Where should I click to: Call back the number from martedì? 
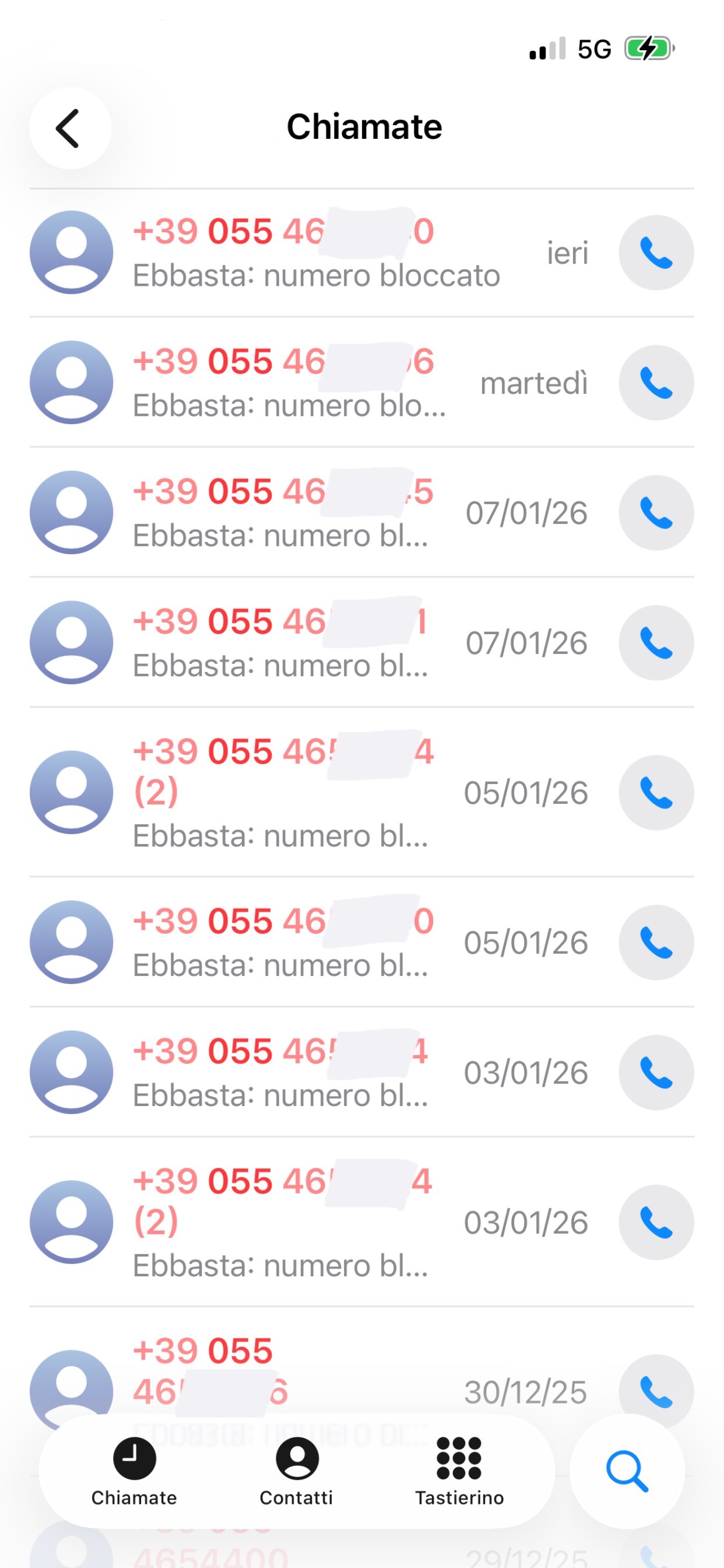pos(655,383)
